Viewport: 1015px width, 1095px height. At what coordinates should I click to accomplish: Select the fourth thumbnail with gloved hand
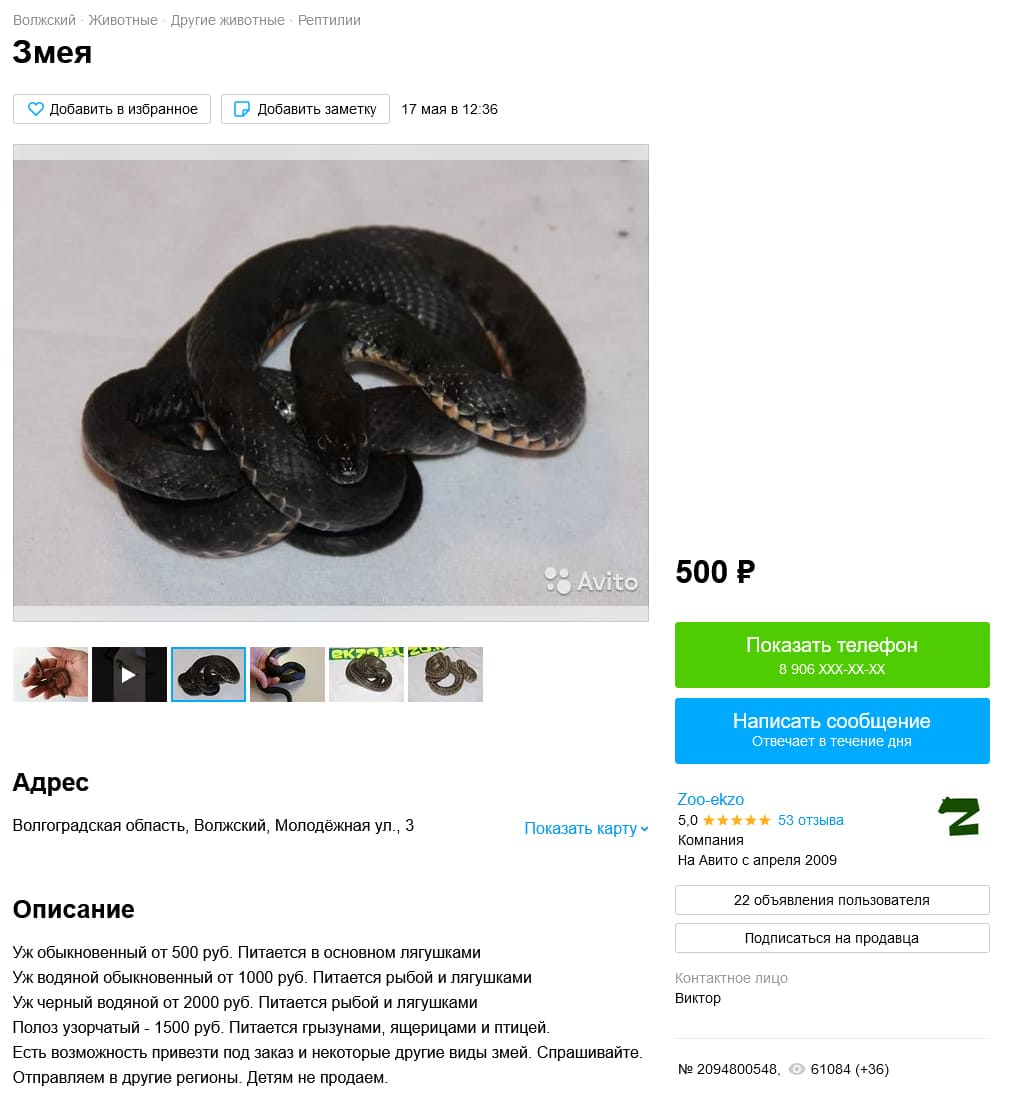pos(287,674)
